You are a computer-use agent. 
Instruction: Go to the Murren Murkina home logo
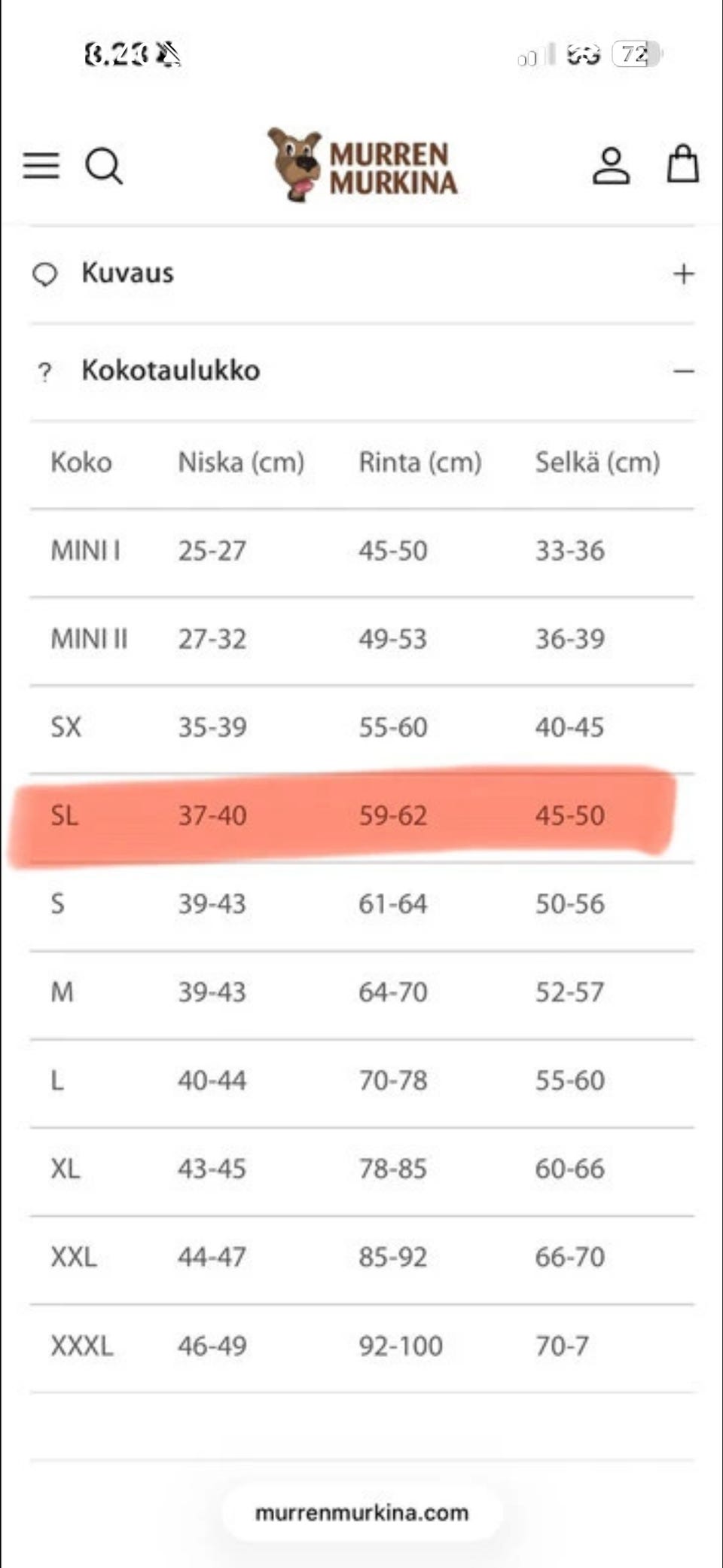coord(362,164)
